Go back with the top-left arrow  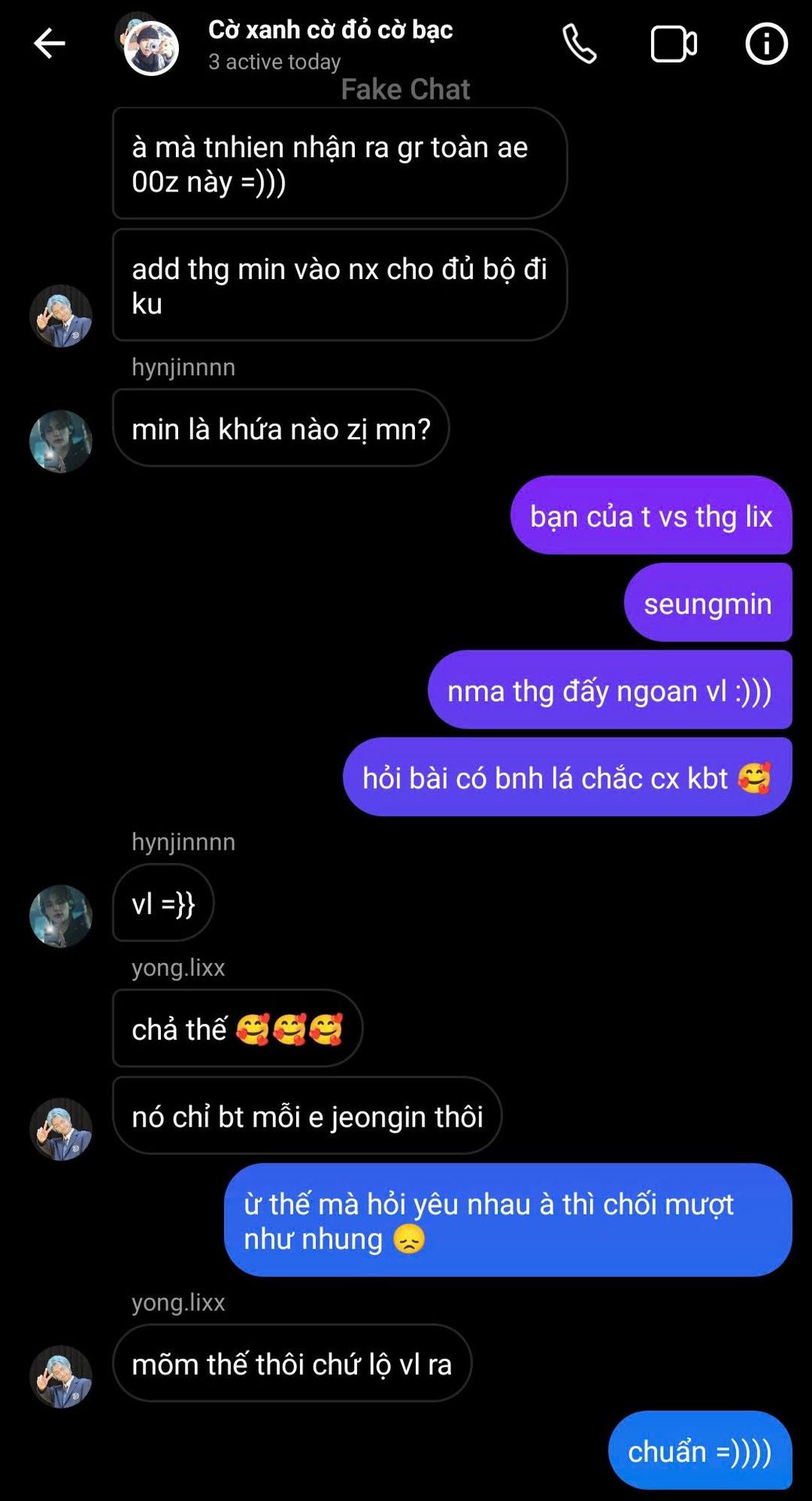(49, 43)
